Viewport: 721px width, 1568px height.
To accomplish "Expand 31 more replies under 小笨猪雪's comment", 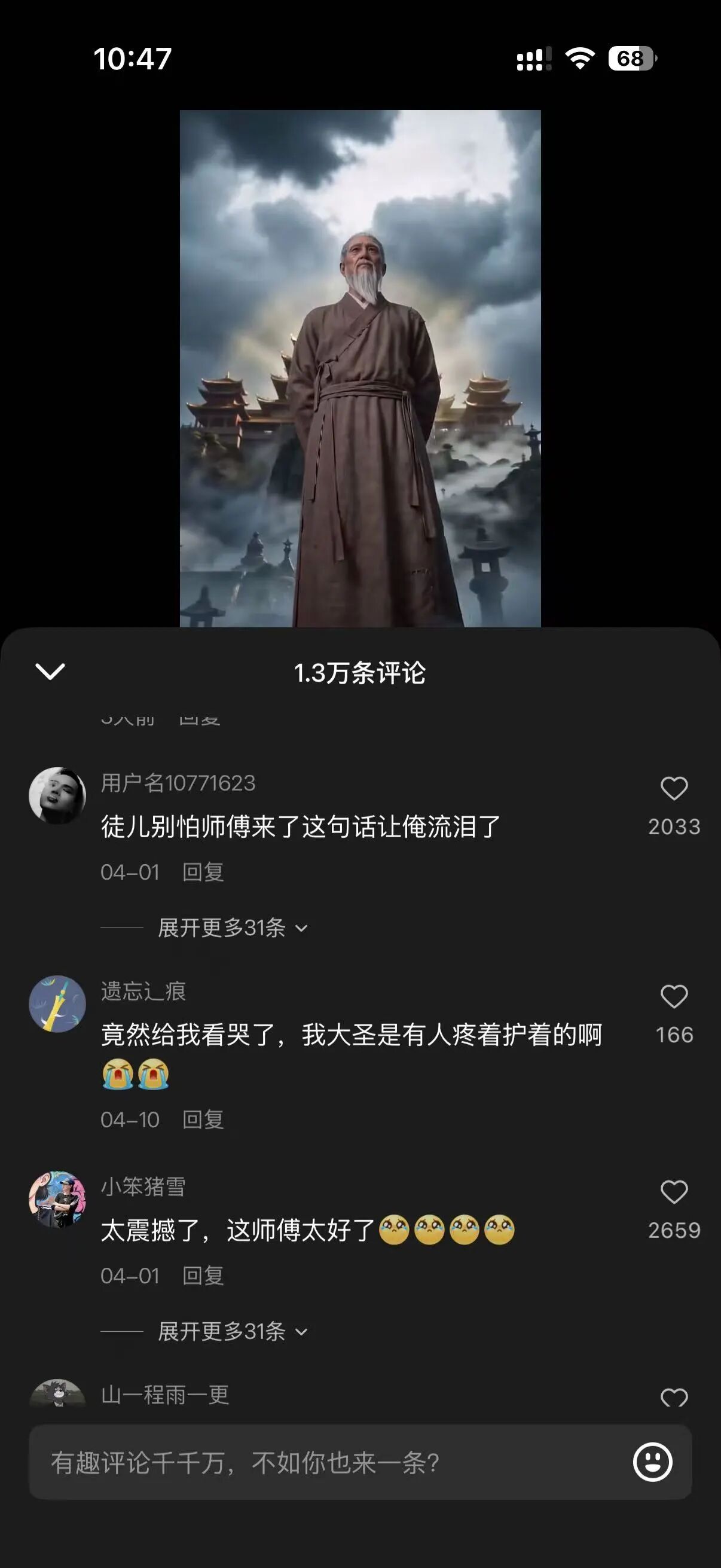I will (233, 1332).
